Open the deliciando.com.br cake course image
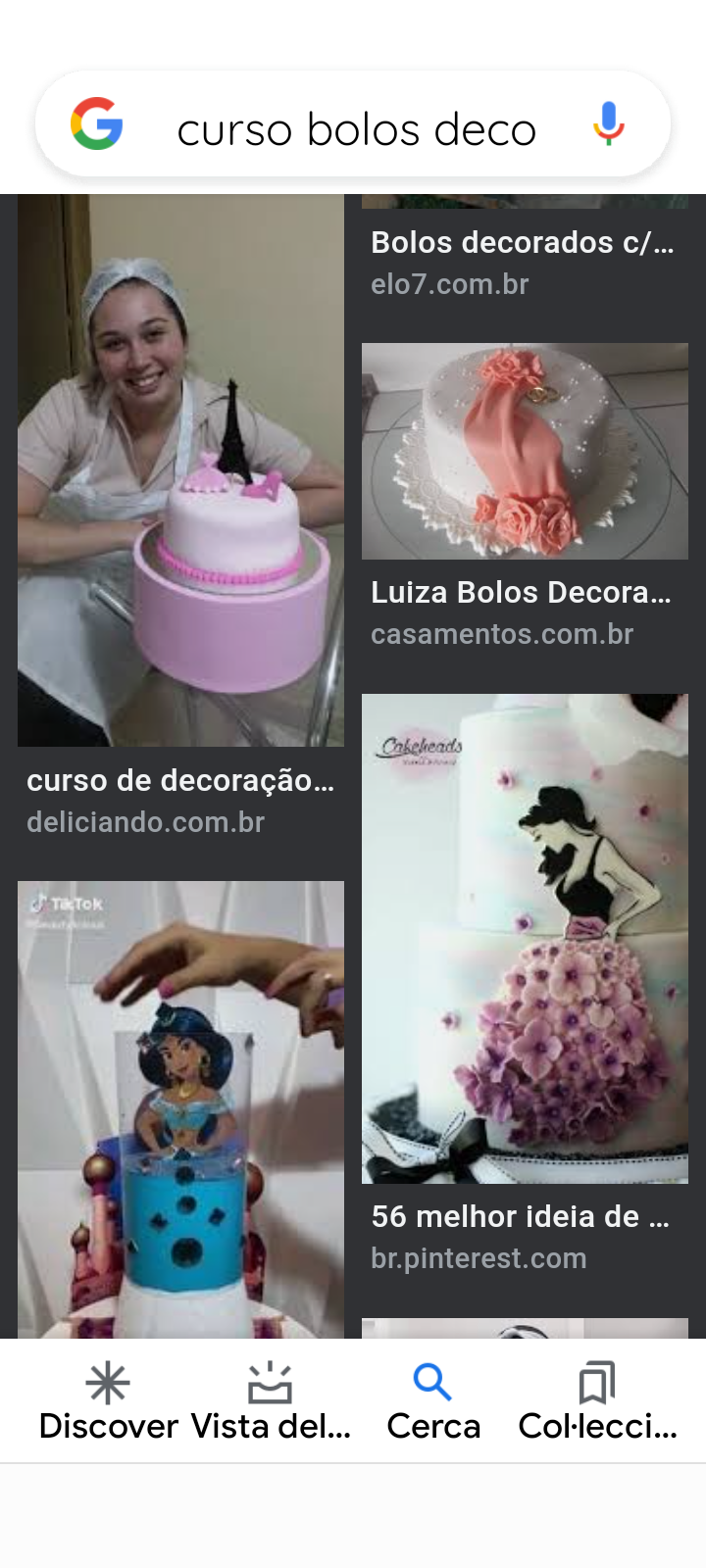 click(x=180, y=470)
